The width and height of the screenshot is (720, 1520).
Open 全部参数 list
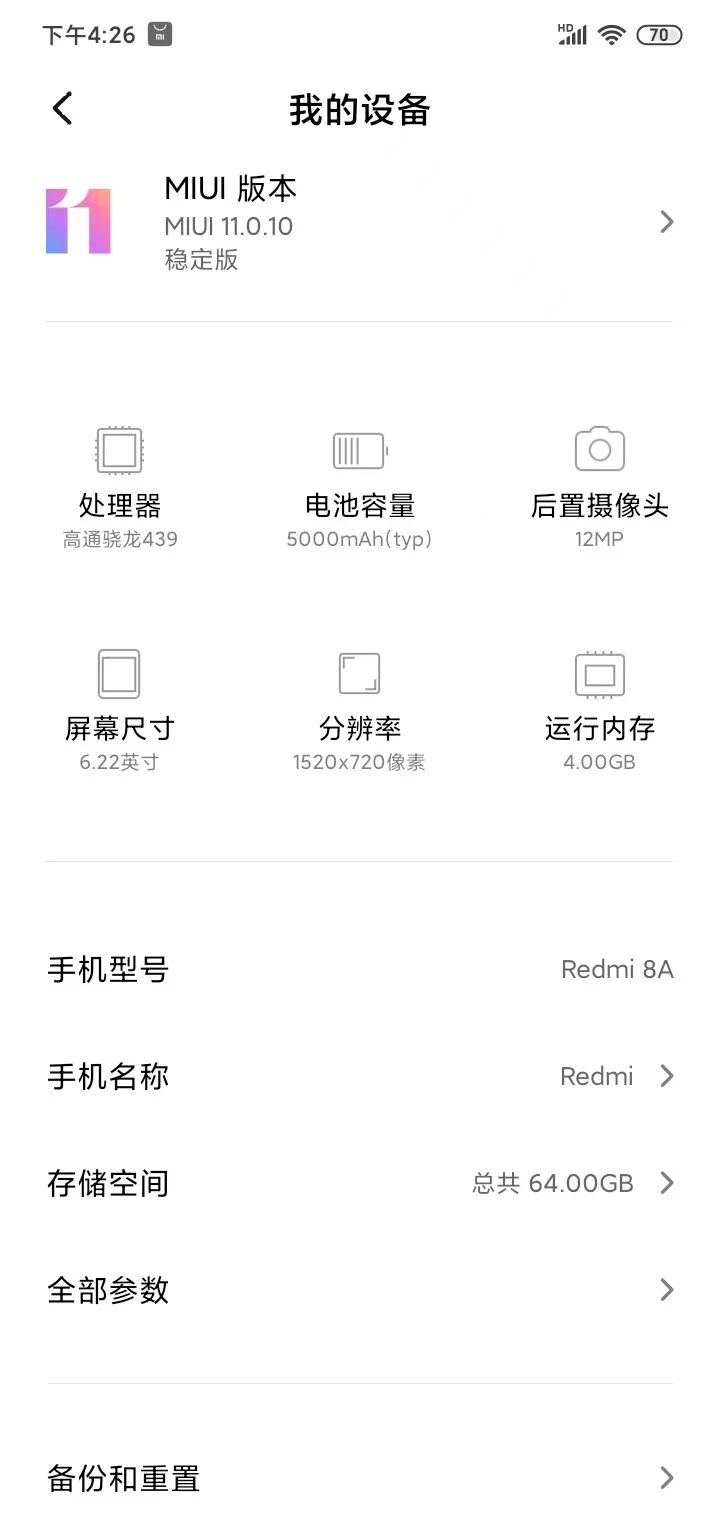(360, 1290)
